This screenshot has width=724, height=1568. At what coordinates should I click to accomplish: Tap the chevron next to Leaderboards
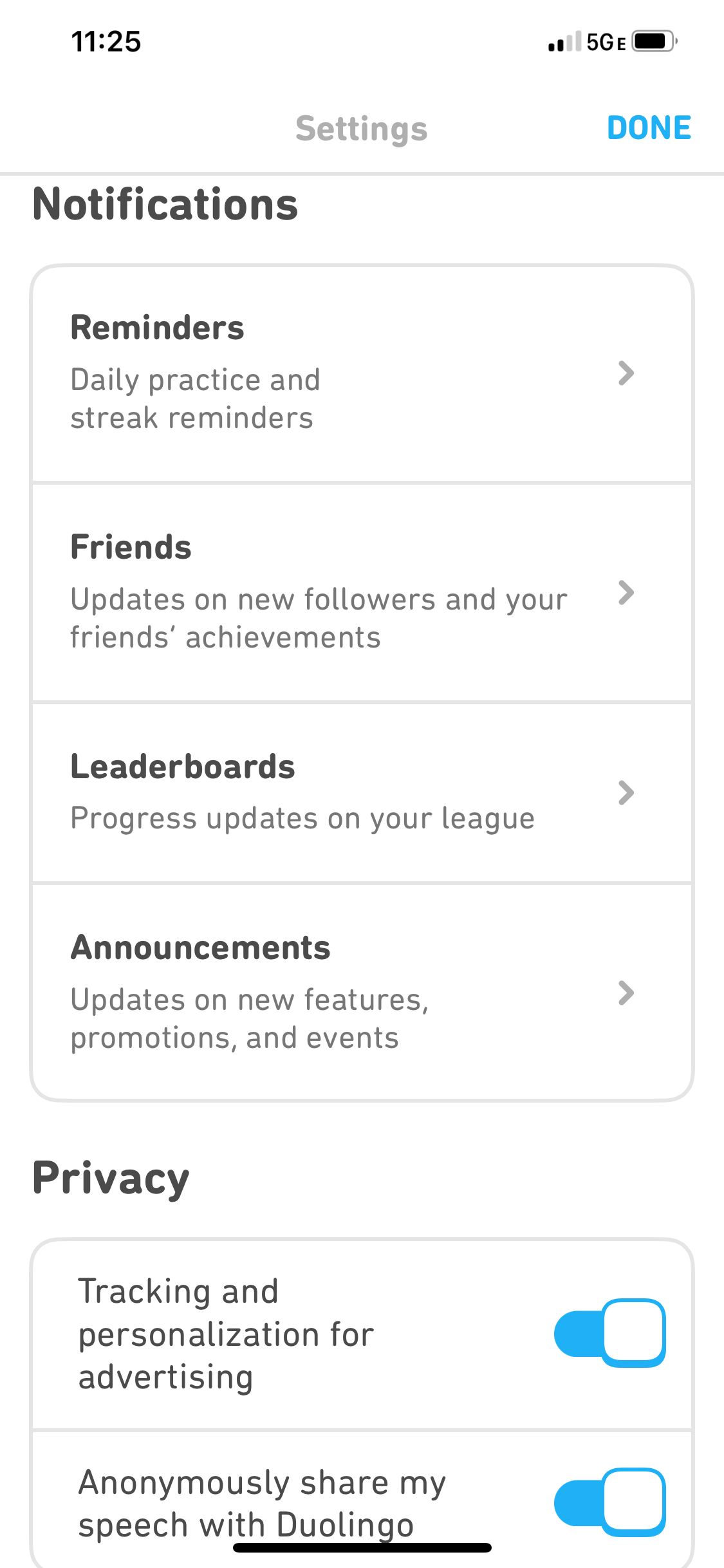(x=625, y=793)
